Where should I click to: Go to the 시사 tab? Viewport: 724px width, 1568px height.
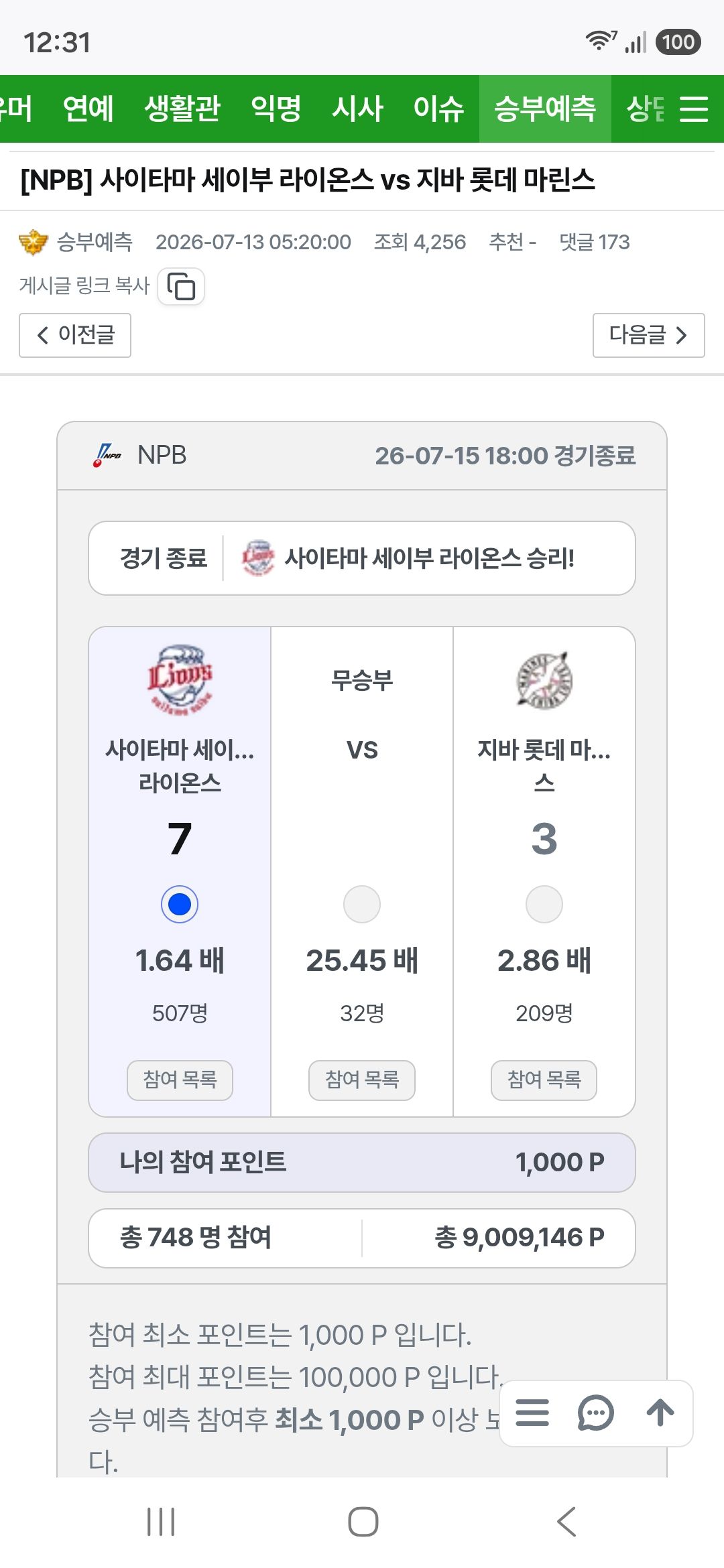click(x=357, y=109)
